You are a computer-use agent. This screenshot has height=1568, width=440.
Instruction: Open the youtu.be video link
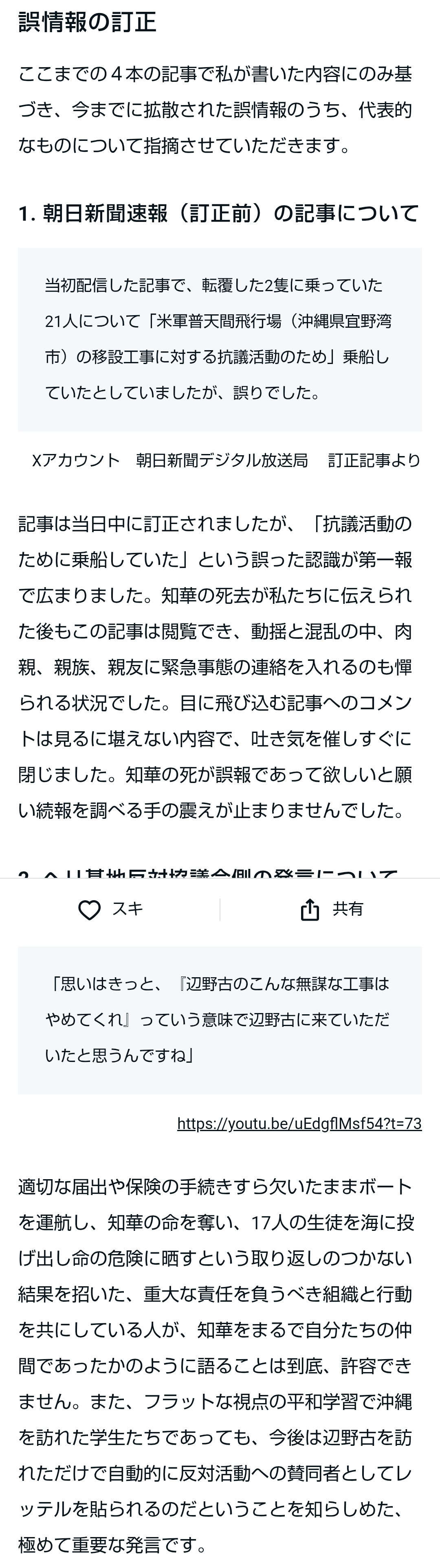[299, 1124]
